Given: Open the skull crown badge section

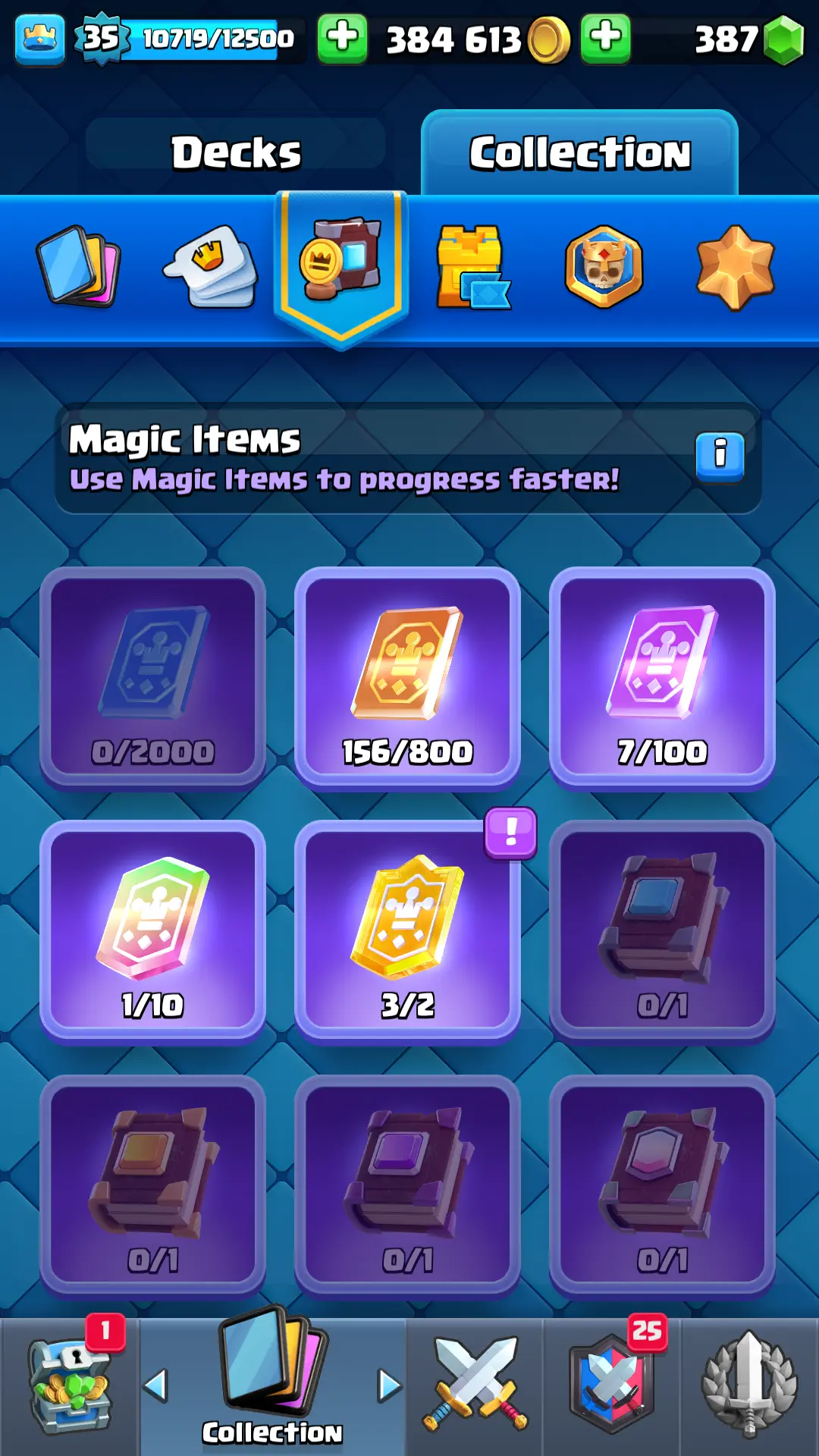Looking at the screenshot, I should [x=604, y=266].
